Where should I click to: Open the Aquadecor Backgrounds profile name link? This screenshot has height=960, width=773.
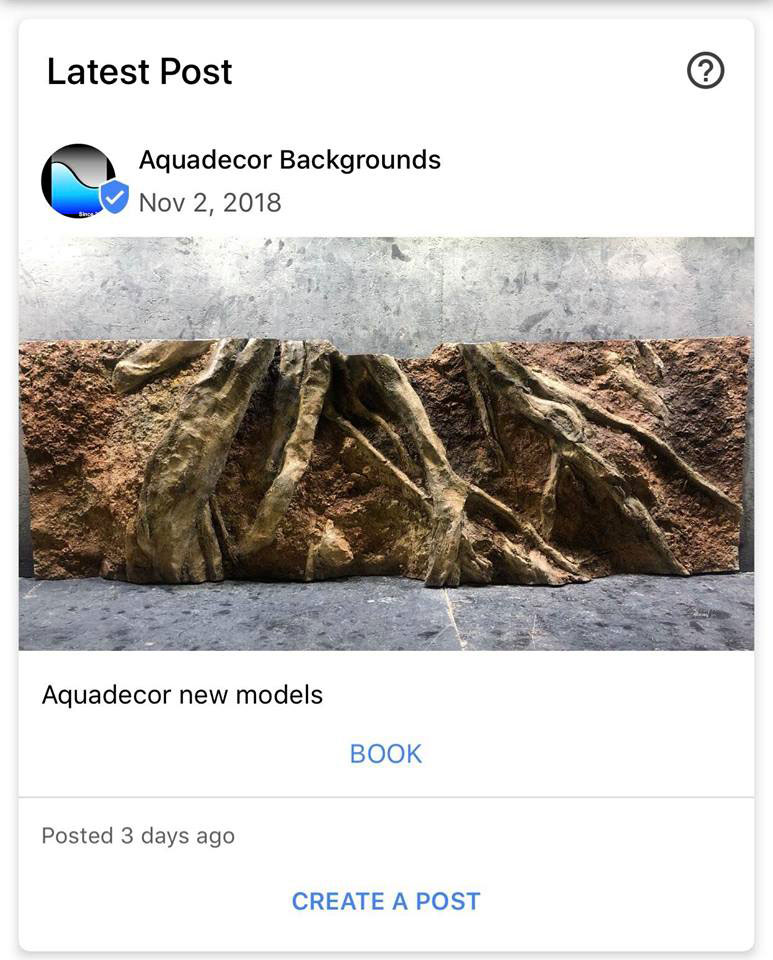click(x=288, y=159)
